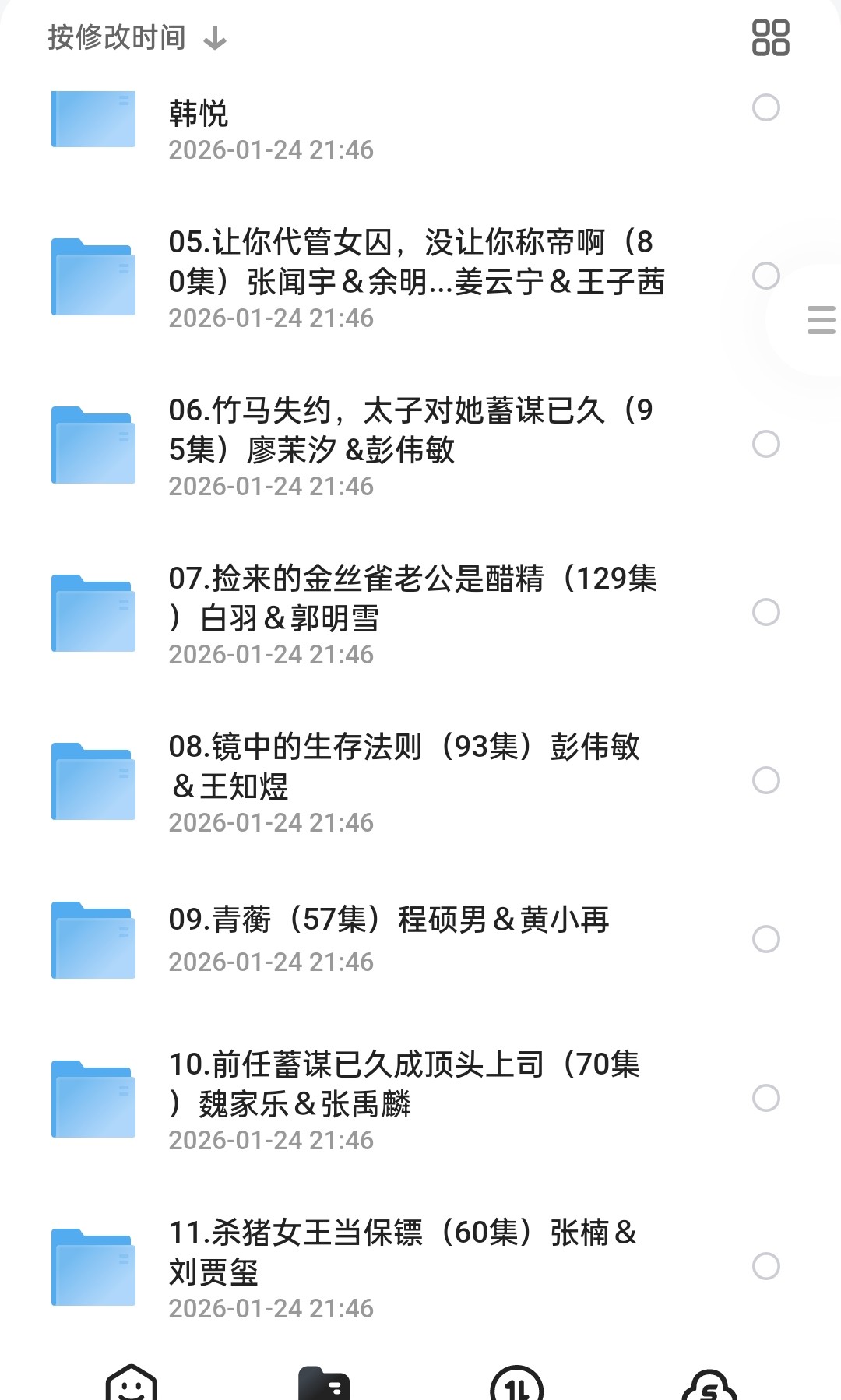Screen dimensions: 841x1400
Task: Open the smiley face home tab
Action: click(131, 1384)
